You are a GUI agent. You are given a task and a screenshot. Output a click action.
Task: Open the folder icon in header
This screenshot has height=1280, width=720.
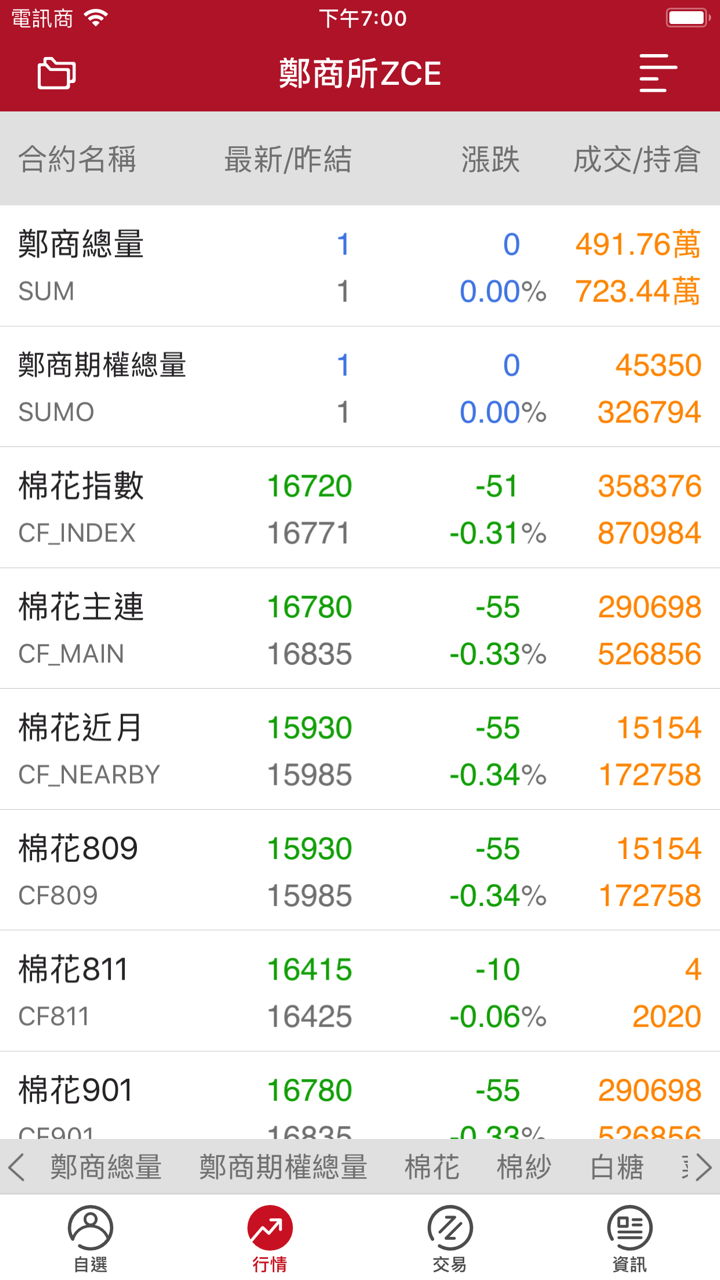[56, 74]
